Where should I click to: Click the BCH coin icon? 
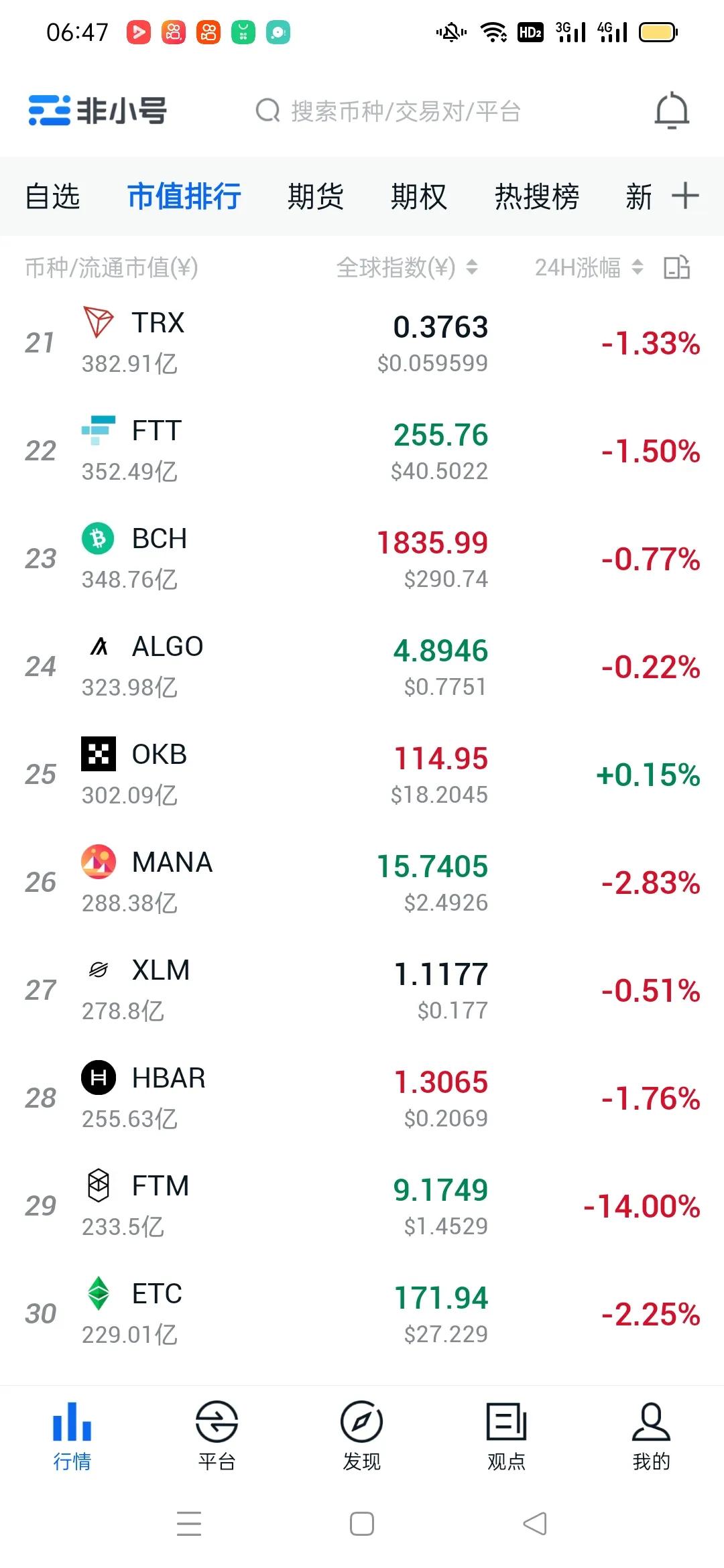(x=98, y=539)
